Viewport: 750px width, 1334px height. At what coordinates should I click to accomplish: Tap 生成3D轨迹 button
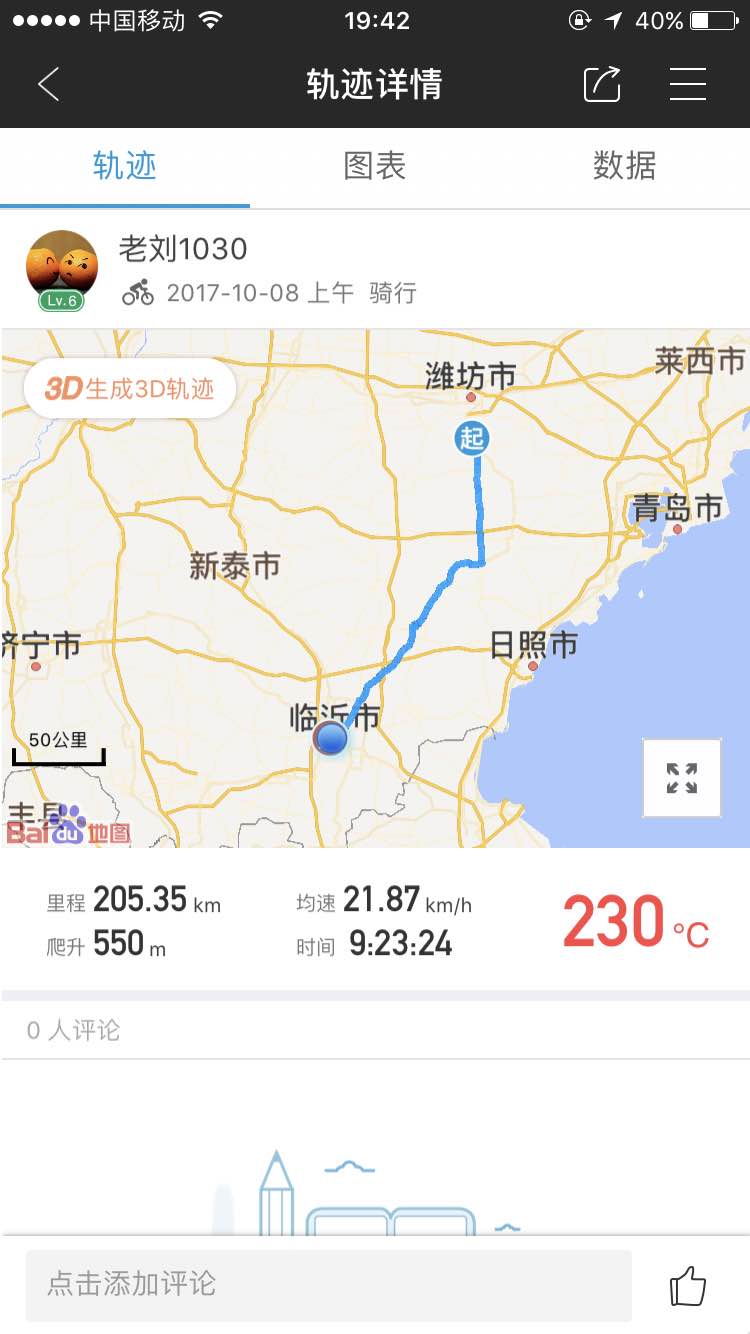130,388
